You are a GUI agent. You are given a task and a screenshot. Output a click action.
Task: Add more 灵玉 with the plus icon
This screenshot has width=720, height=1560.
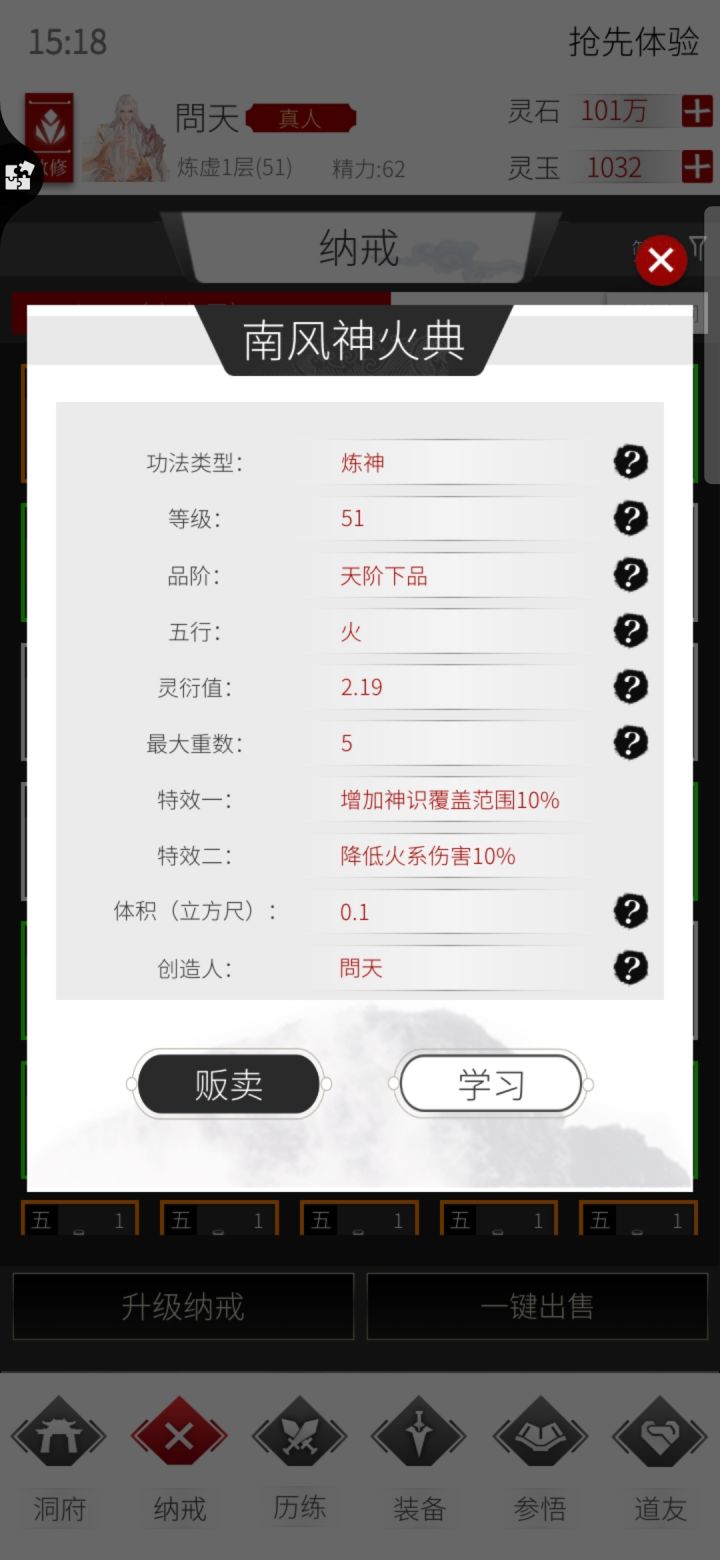coord(697,167)
